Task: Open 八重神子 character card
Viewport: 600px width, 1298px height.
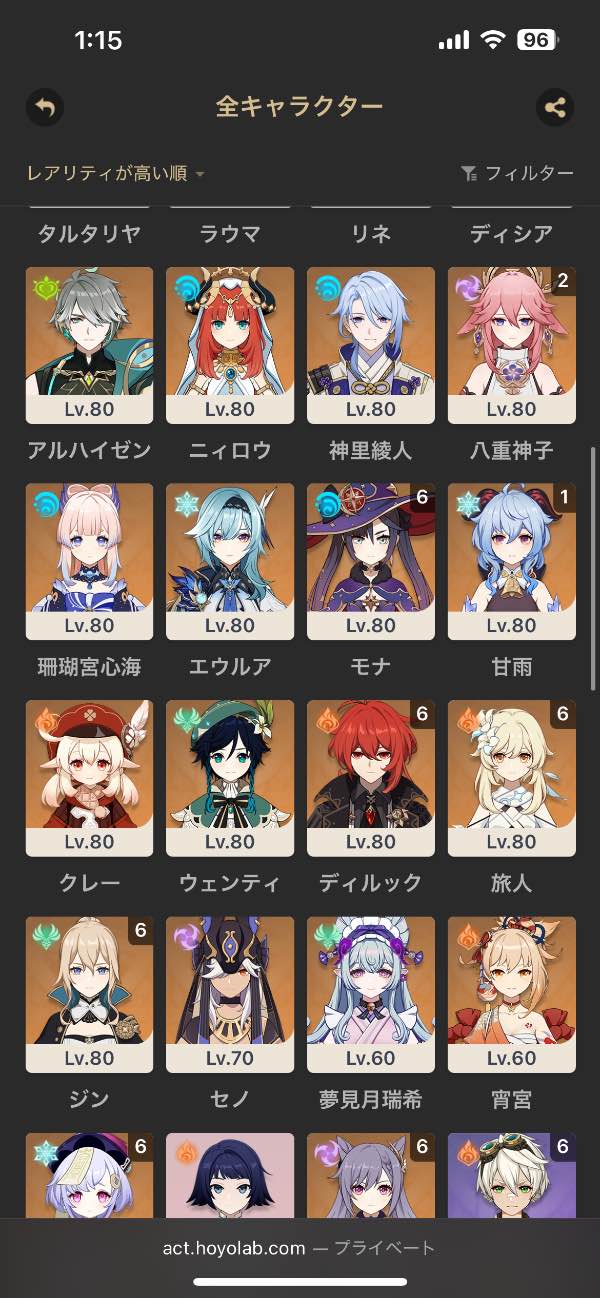Action: tap(512, 344)
